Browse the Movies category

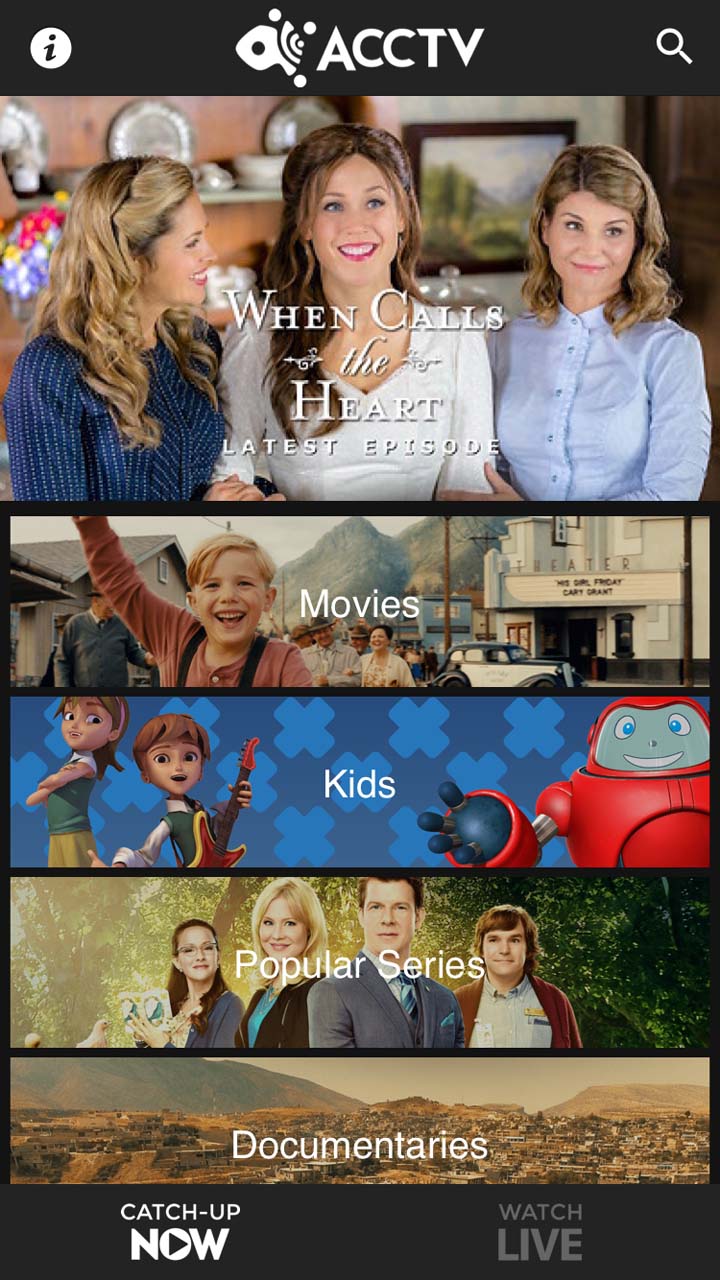(x=360, y=602)
